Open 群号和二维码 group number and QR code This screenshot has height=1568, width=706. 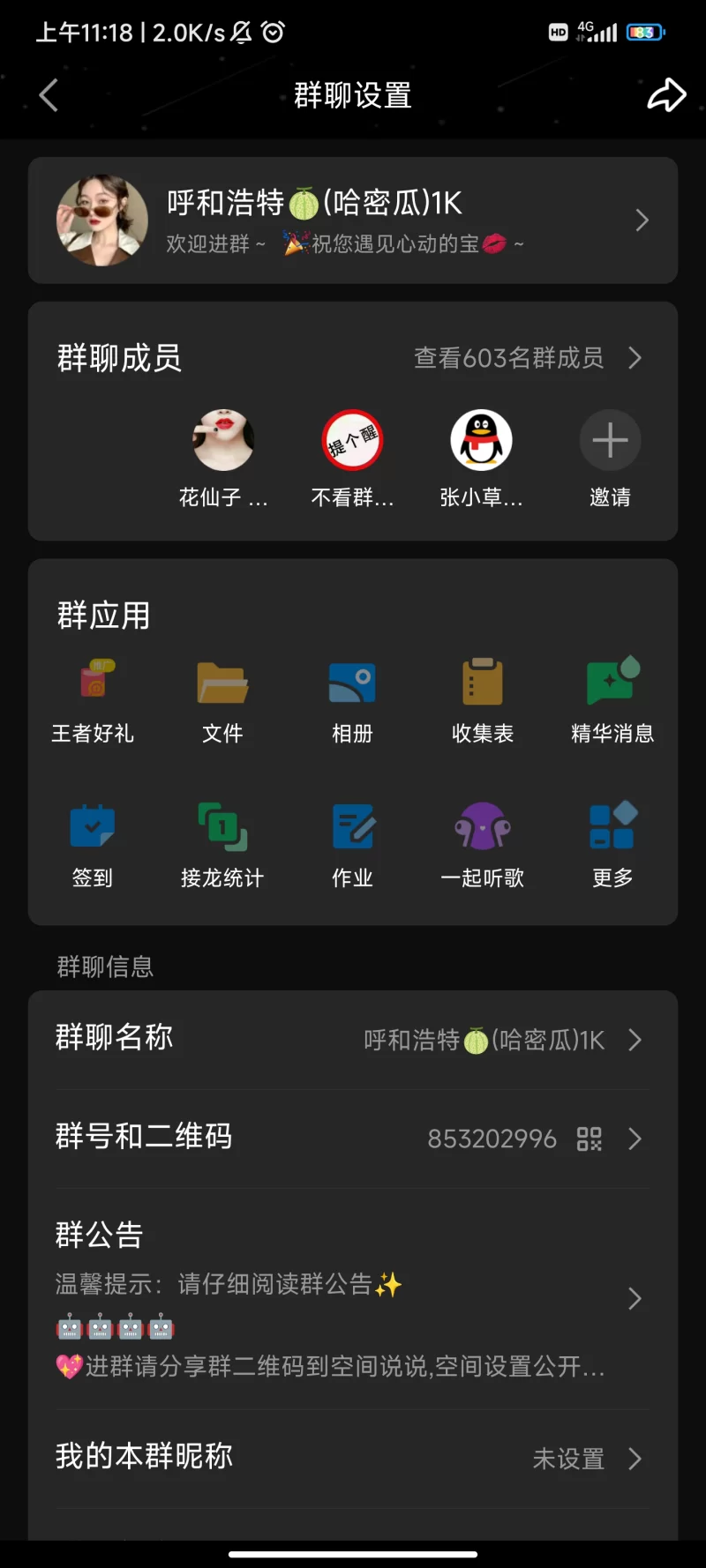[353, 1139]
